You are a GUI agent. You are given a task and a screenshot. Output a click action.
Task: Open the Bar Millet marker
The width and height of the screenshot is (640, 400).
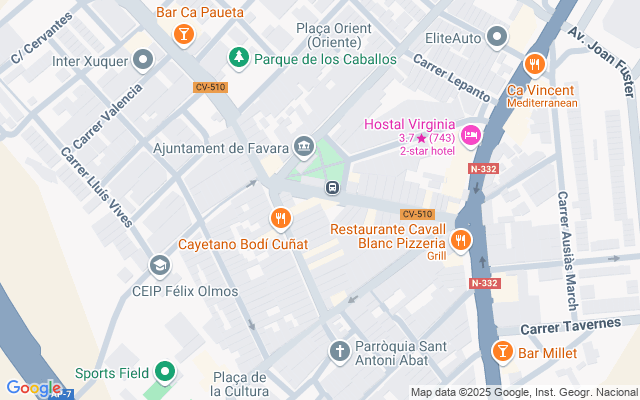click(503, 351)
